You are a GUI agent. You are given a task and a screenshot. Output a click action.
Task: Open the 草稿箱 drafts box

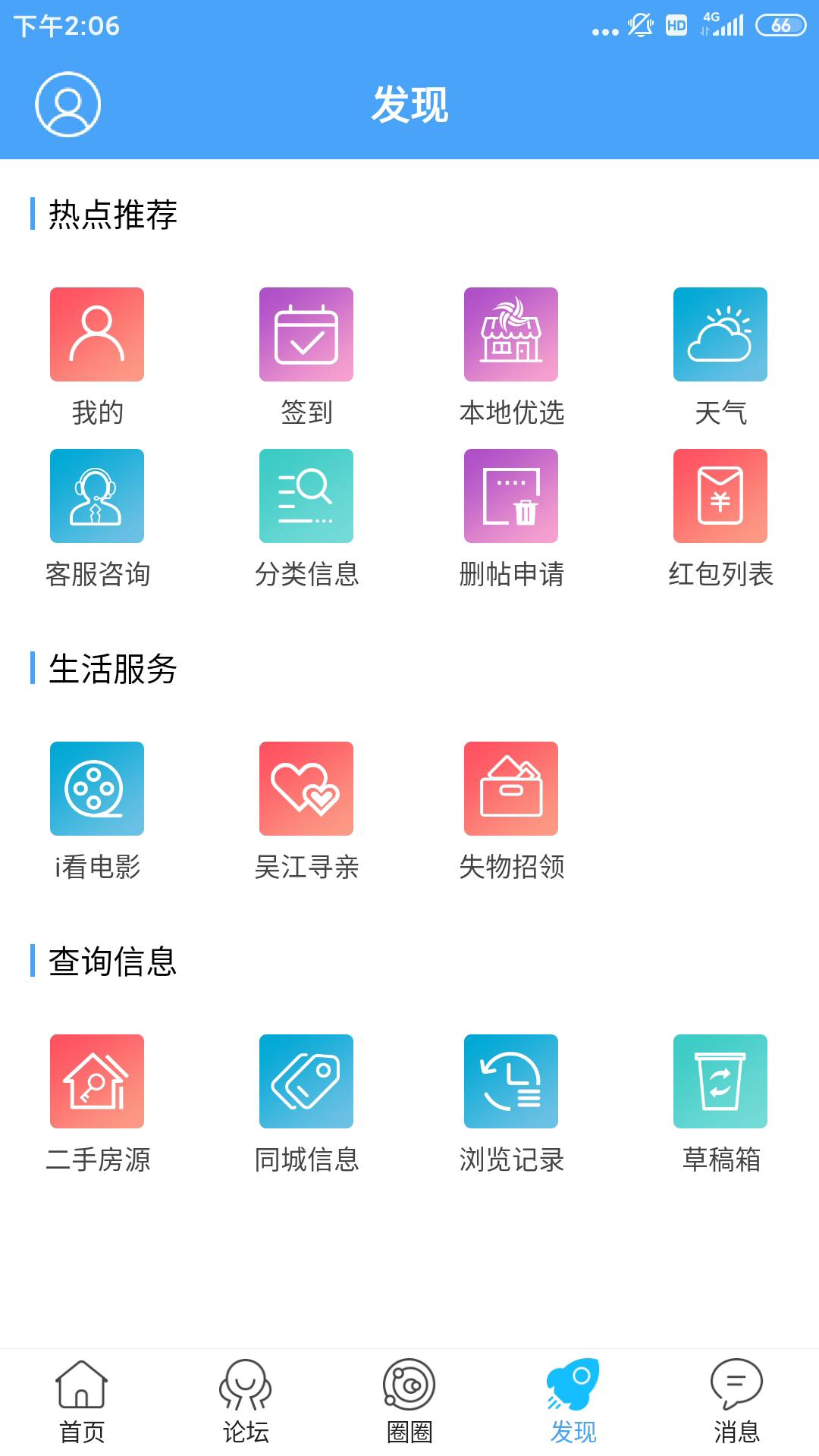[720, 1081]
